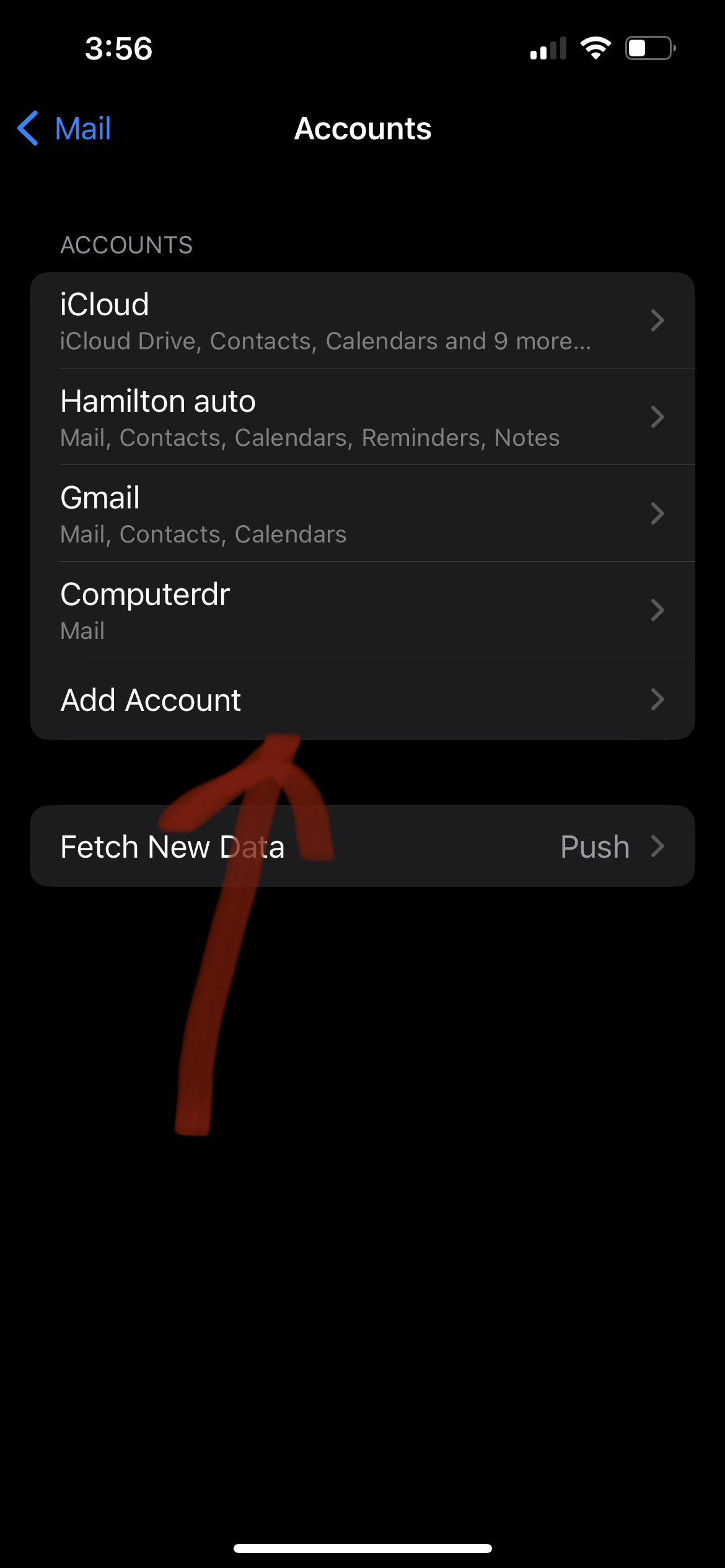The height and width of the screenshot is (1568, 725).
Task: Open the Hamilton auto account
Action: 362,417
